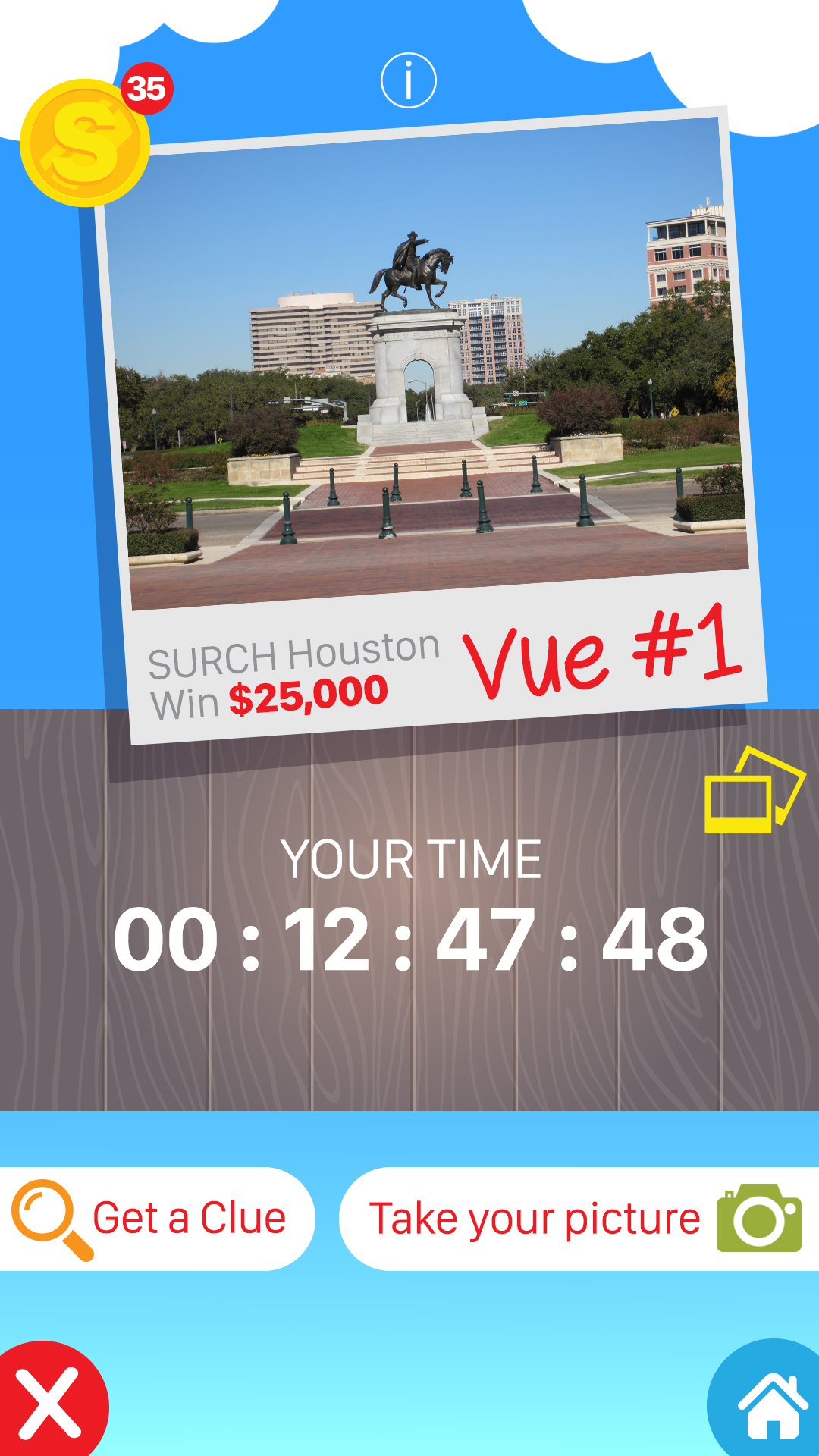Viewport: 819px width, 1456px height.
Task: Close with the red X button
Action: [x=49, y=1403]
